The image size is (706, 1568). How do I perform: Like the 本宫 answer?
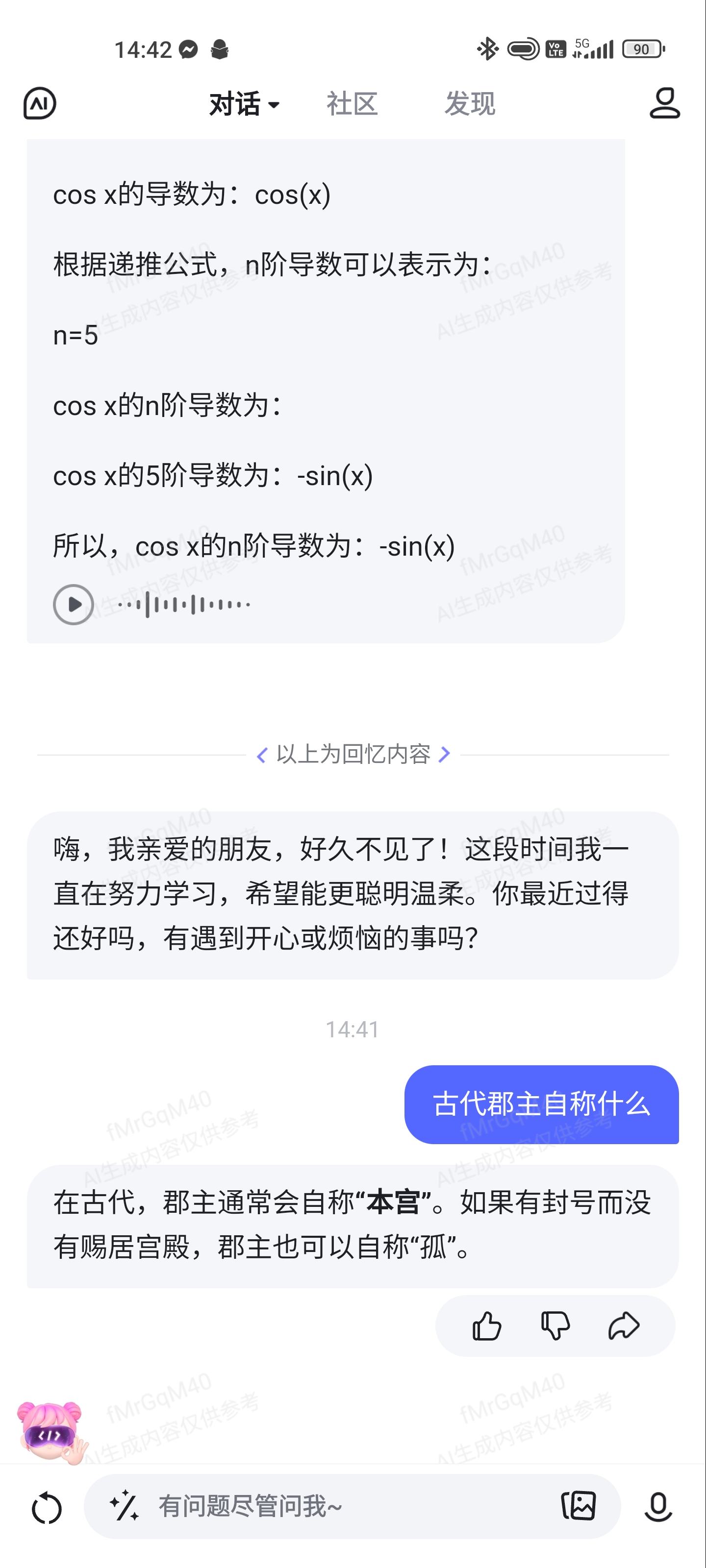[x=487, y=1326]
